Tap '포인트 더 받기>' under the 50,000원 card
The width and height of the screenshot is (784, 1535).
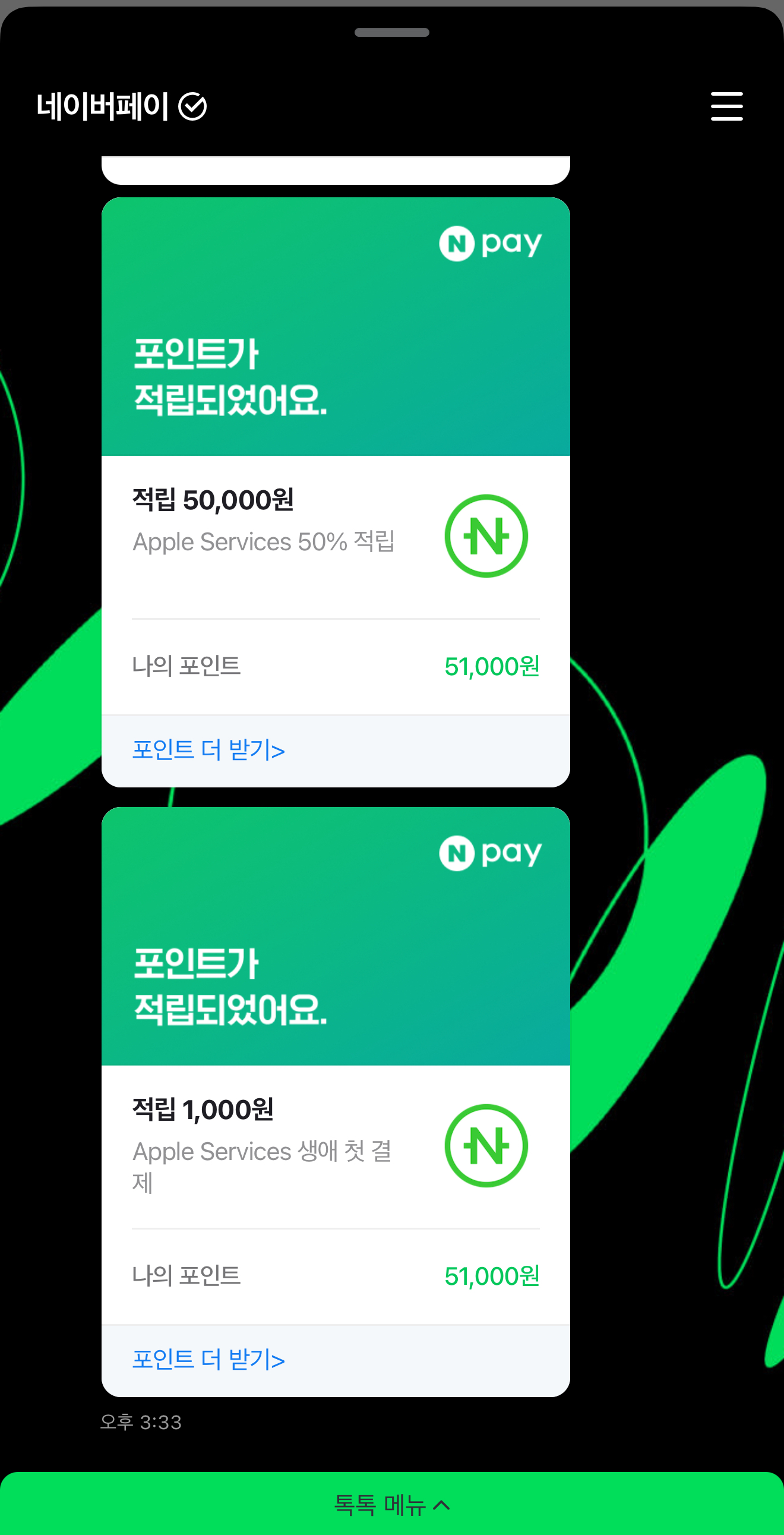tap(208, 749)
